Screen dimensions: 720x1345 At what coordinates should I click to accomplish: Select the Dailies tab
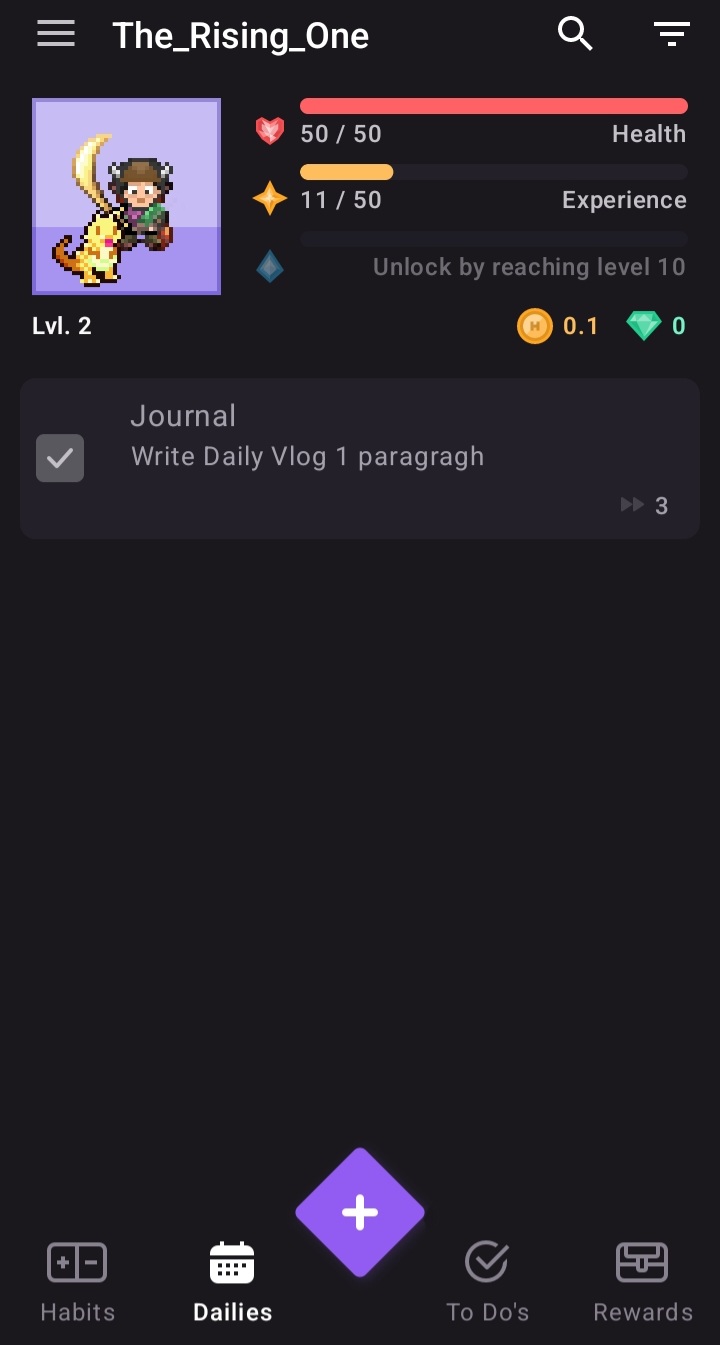coord(232,1284)
